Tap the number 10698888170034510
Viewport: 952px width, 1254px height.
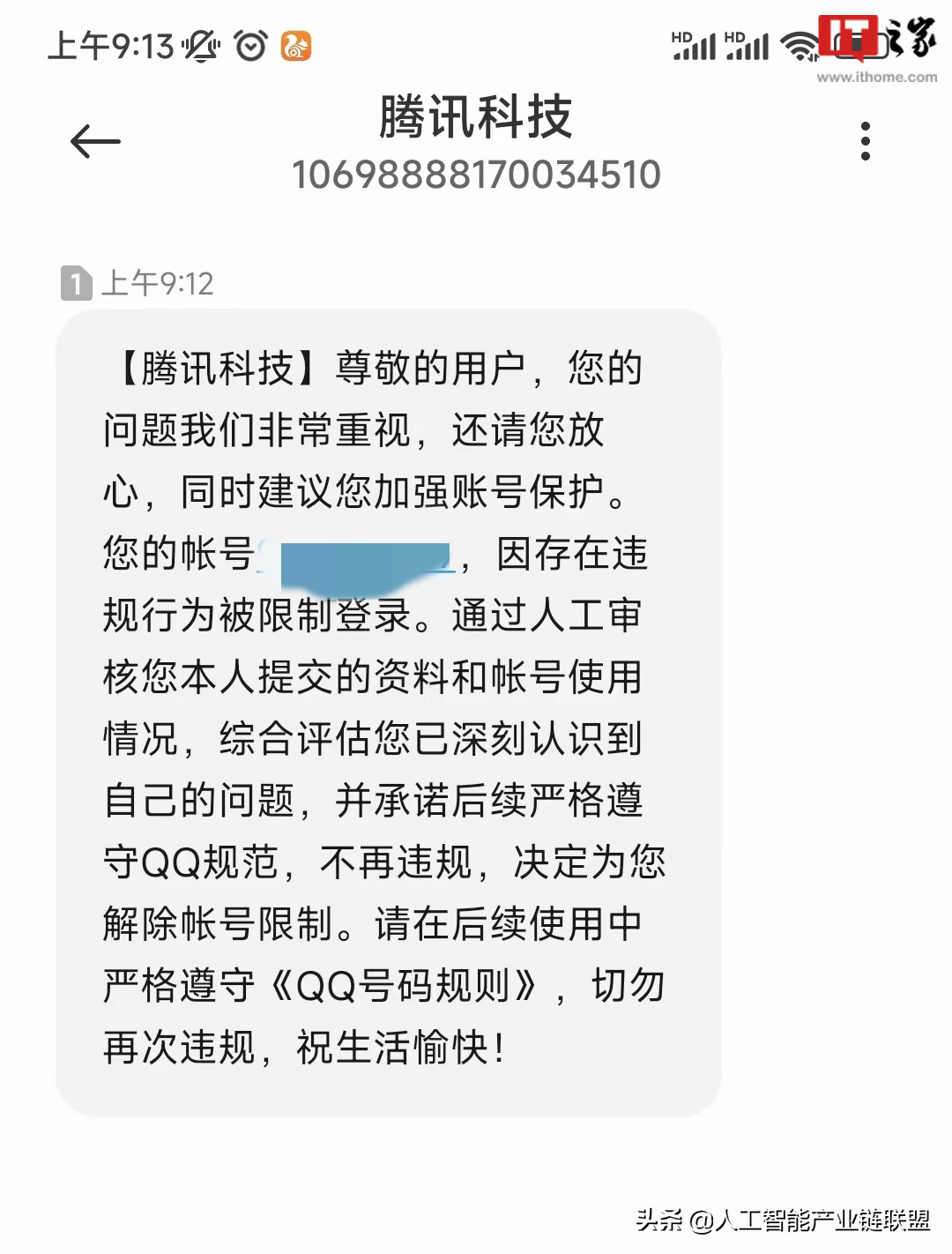[x=476, y=175]
